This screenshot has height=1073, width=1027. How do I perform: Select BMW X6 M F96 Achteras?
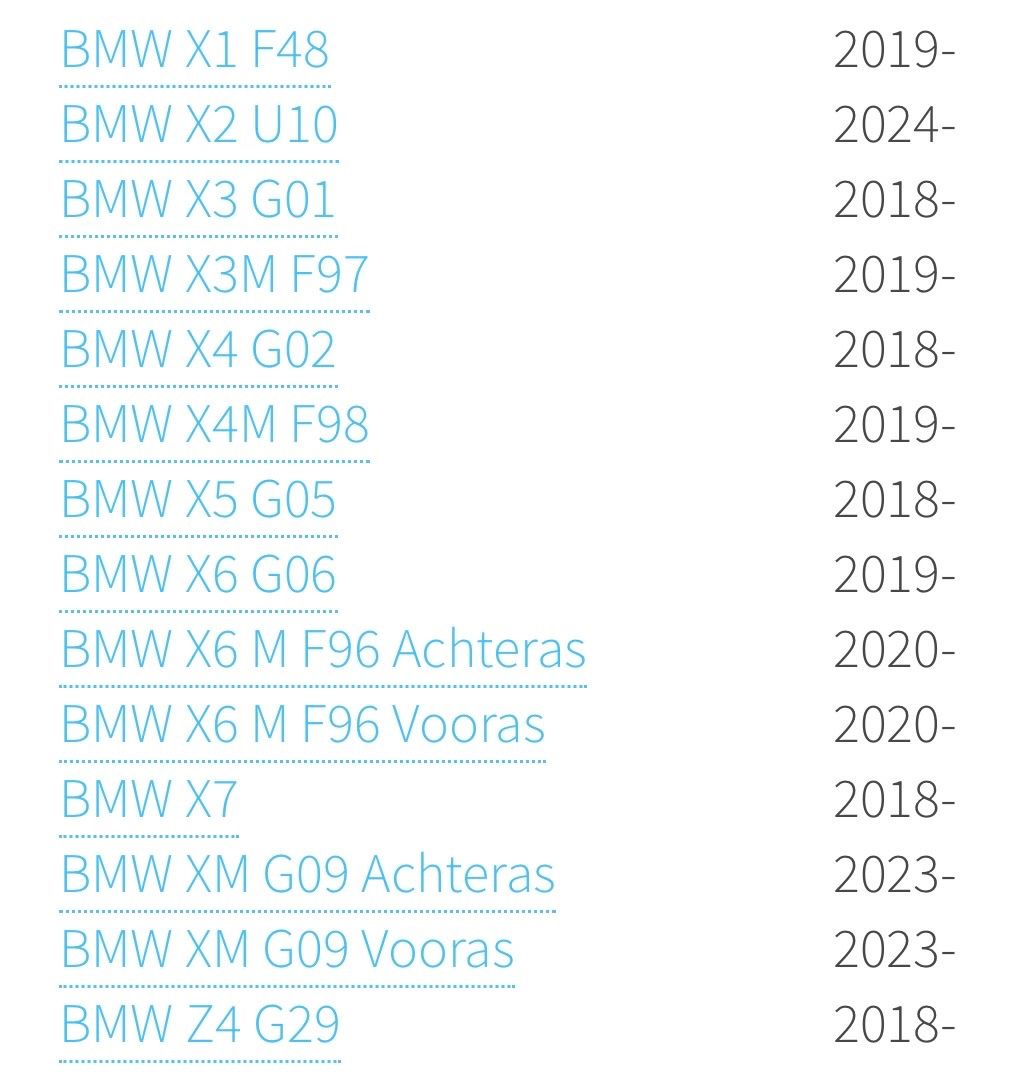tap(322, 650)
